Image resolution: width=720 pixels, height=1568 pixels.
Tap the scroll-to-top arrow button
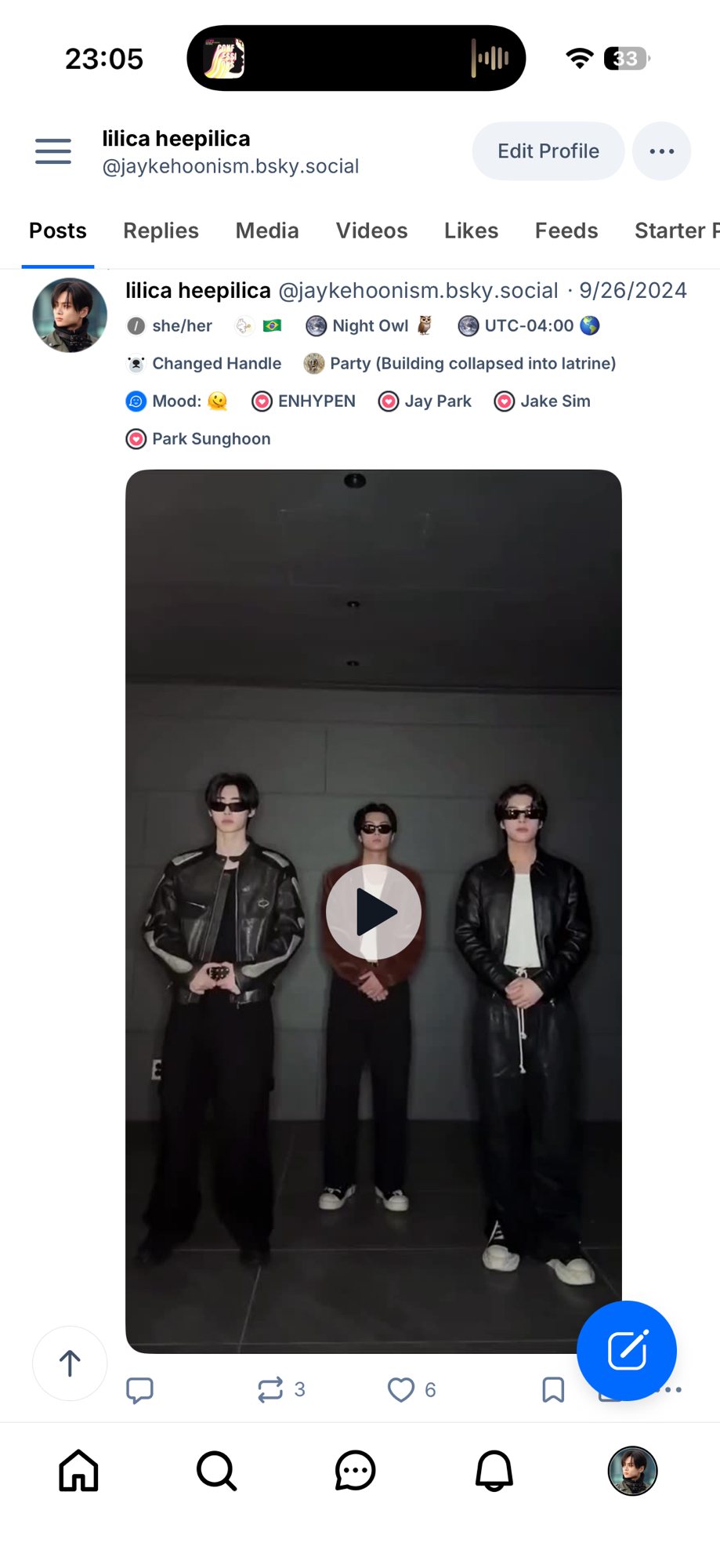(x=70, y=1363)
